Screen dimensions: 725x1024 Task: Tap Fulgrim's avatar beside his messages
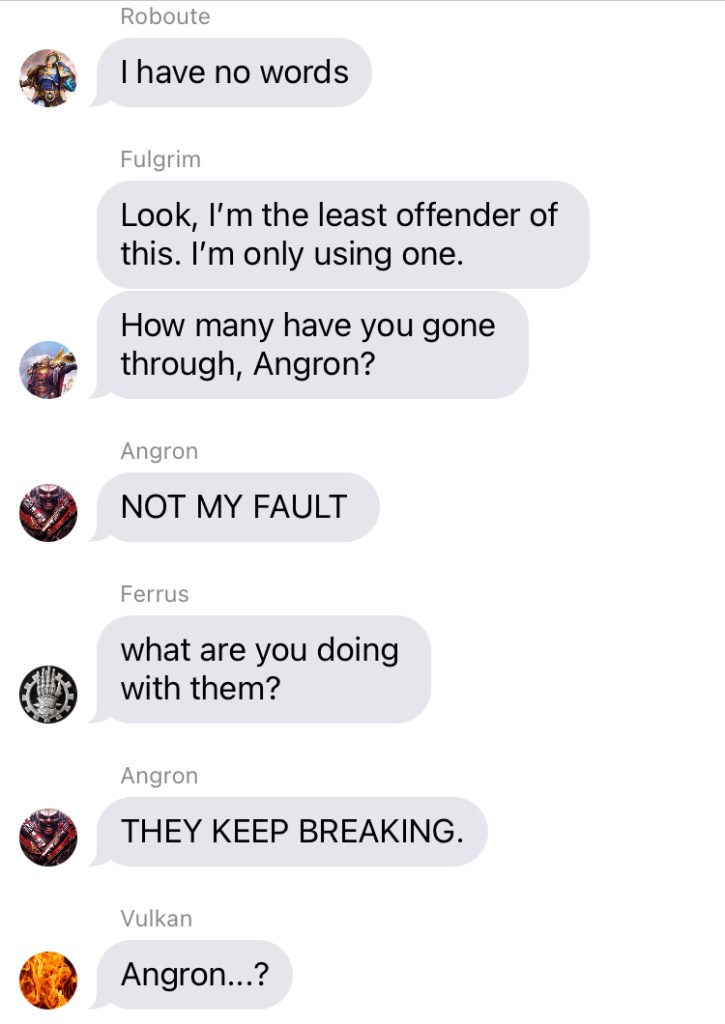pos(48,370)
